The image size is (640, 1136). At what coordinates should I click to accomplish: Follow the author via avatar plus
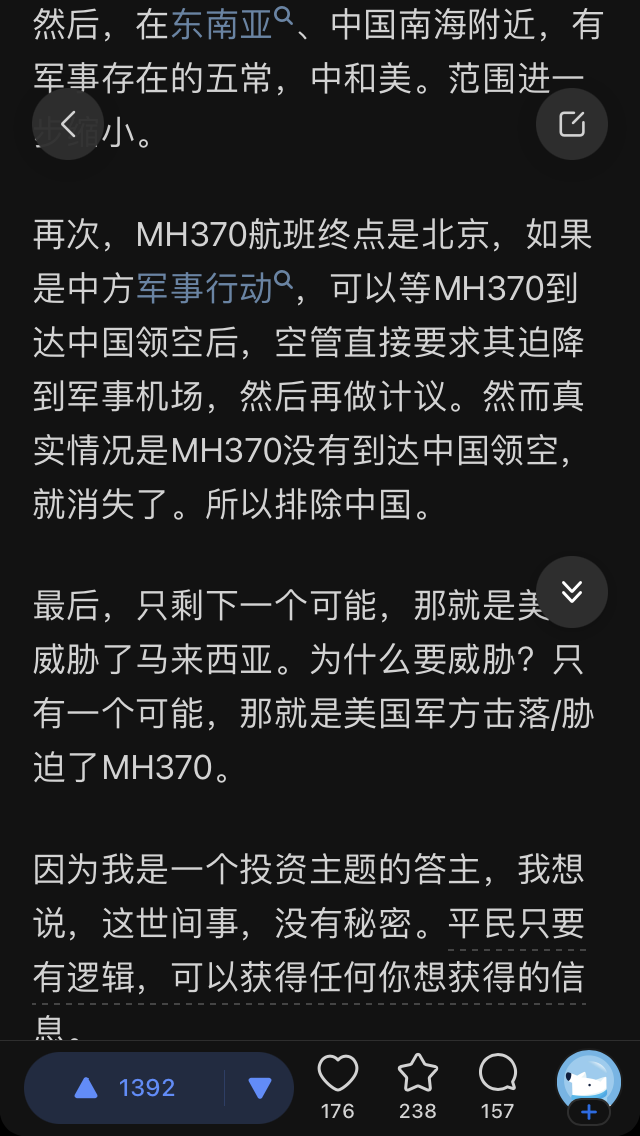click(589, 1110)
